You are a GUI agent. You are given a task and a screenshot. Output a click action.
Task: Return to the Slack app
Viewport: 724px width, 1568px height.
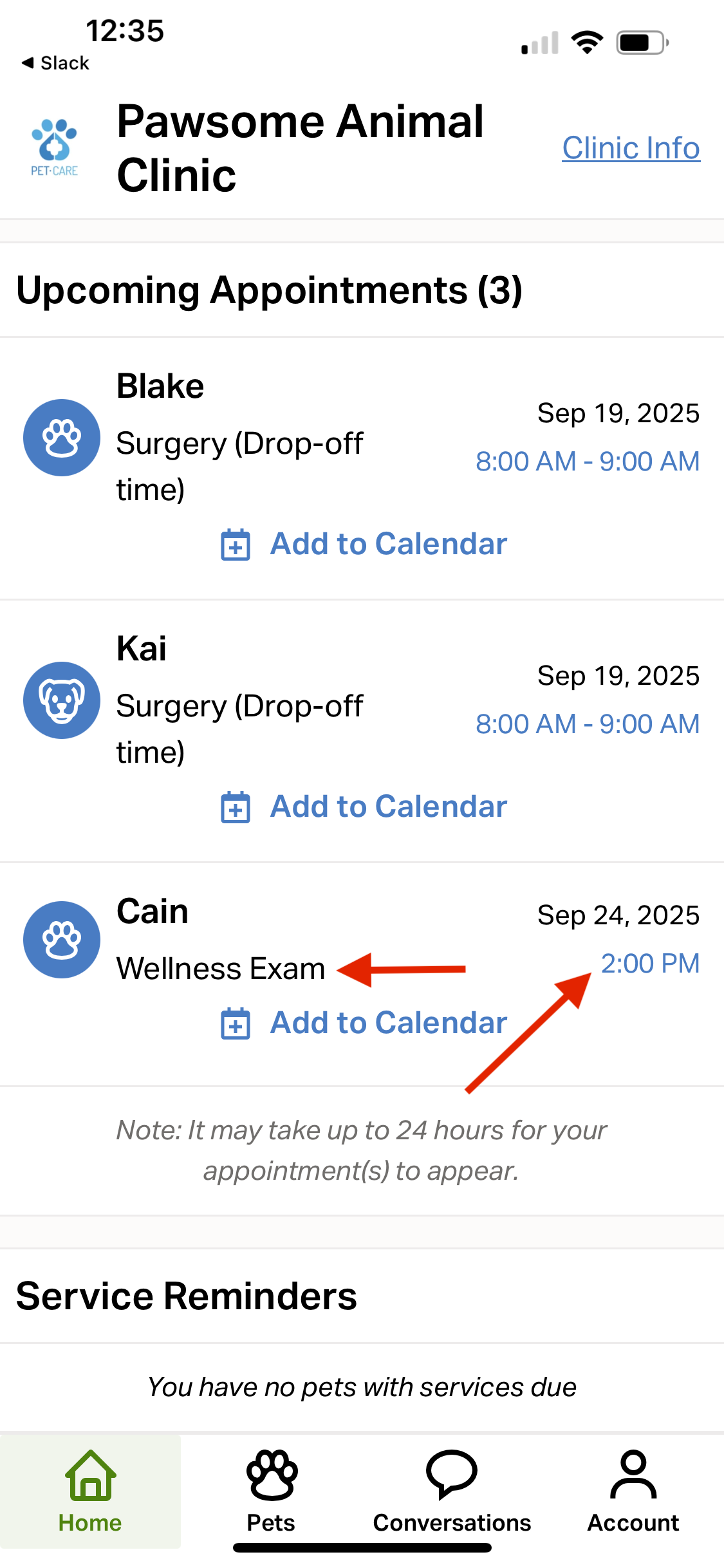tap(55, 63)
